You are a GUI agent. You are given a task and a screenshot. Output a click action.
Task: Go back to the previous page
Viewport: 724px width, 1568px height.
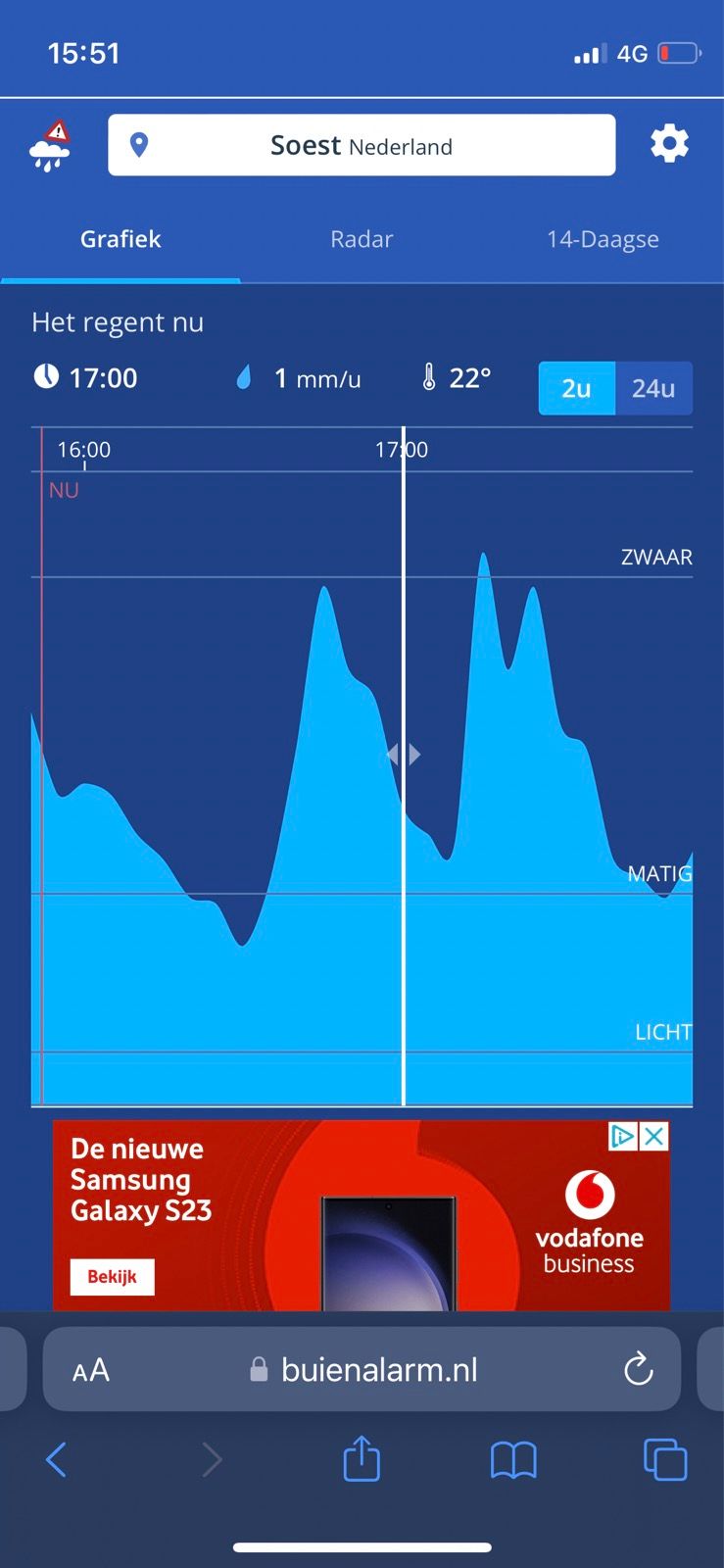point(57,1459)
